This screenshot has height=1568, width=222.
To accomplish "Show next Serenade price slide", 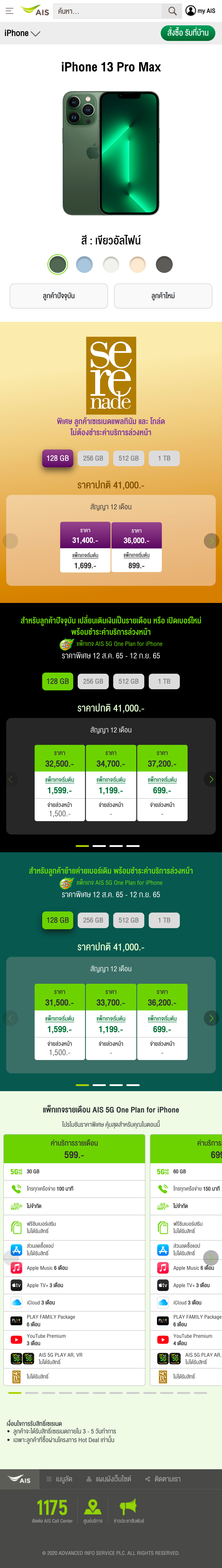I will [211, 540].
